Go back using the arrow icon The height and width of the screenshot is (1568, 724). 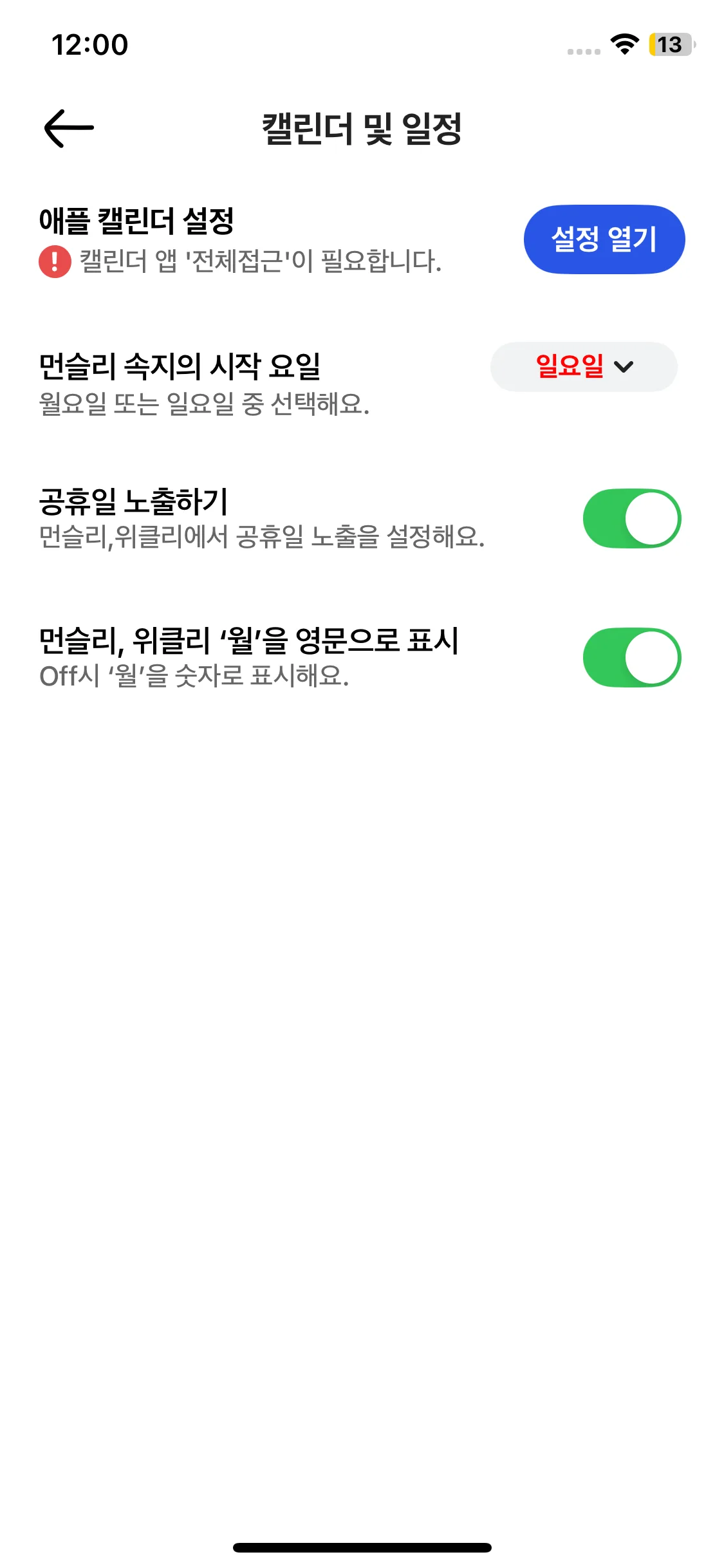click(x=69, y=128)
